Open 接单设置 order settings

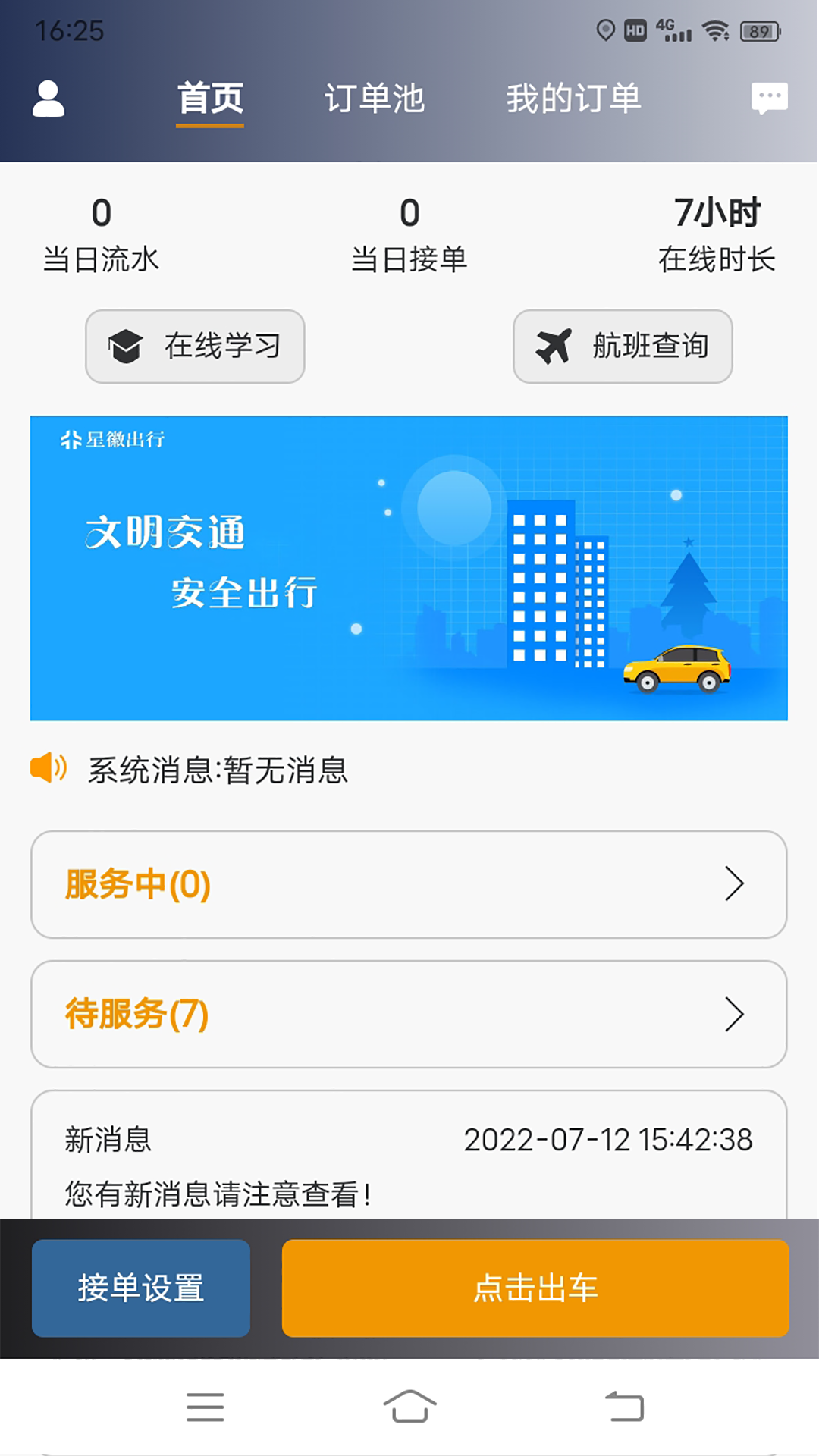coord(140,1287)
